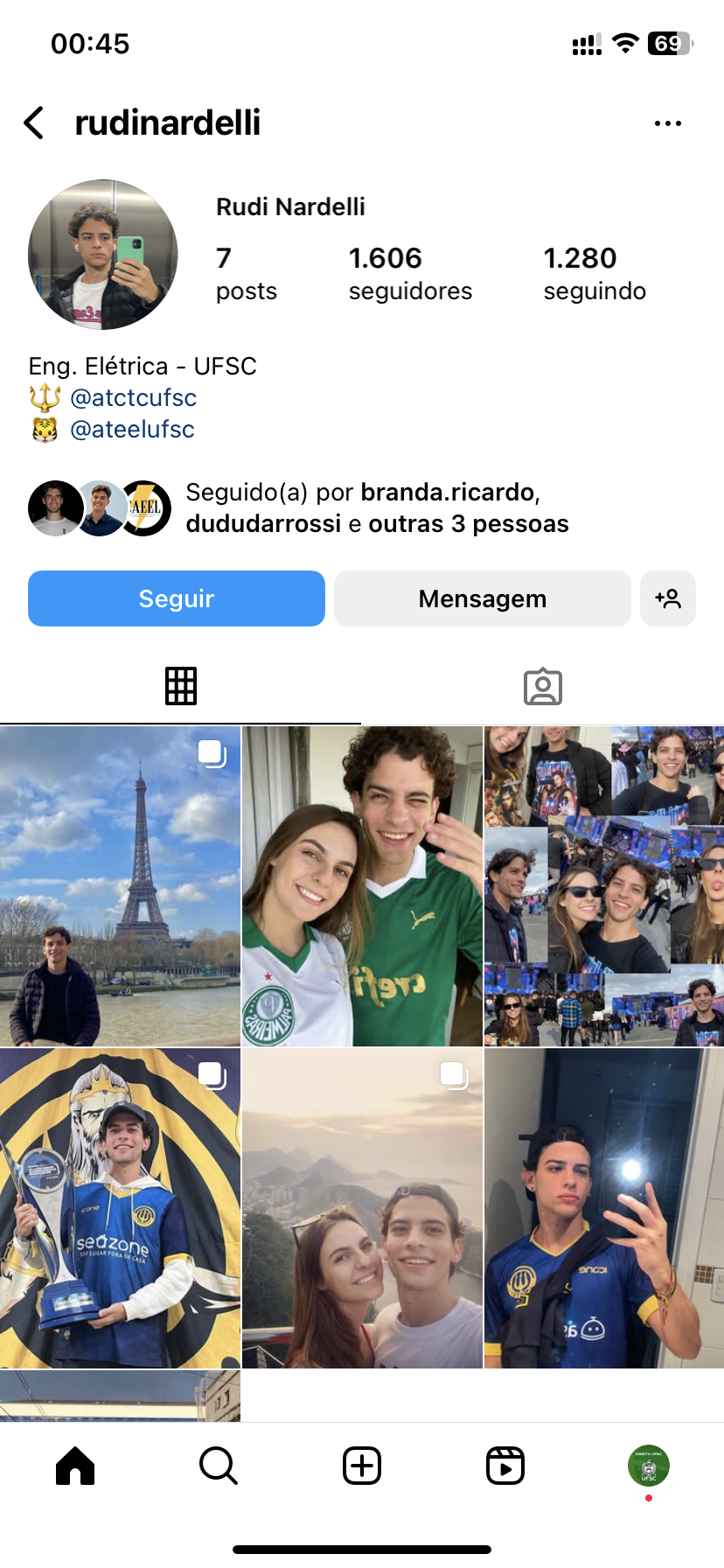Viewport: 724px width, 1568px height.
Task: Go to the home feed
Action: tap(75, 1466)
